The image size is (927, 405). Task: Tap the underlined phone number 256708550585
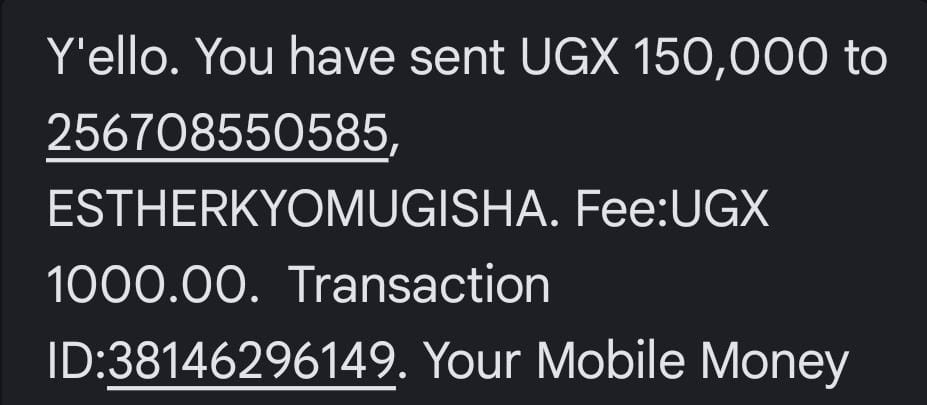pyautogui.click(x=217, y=135)
